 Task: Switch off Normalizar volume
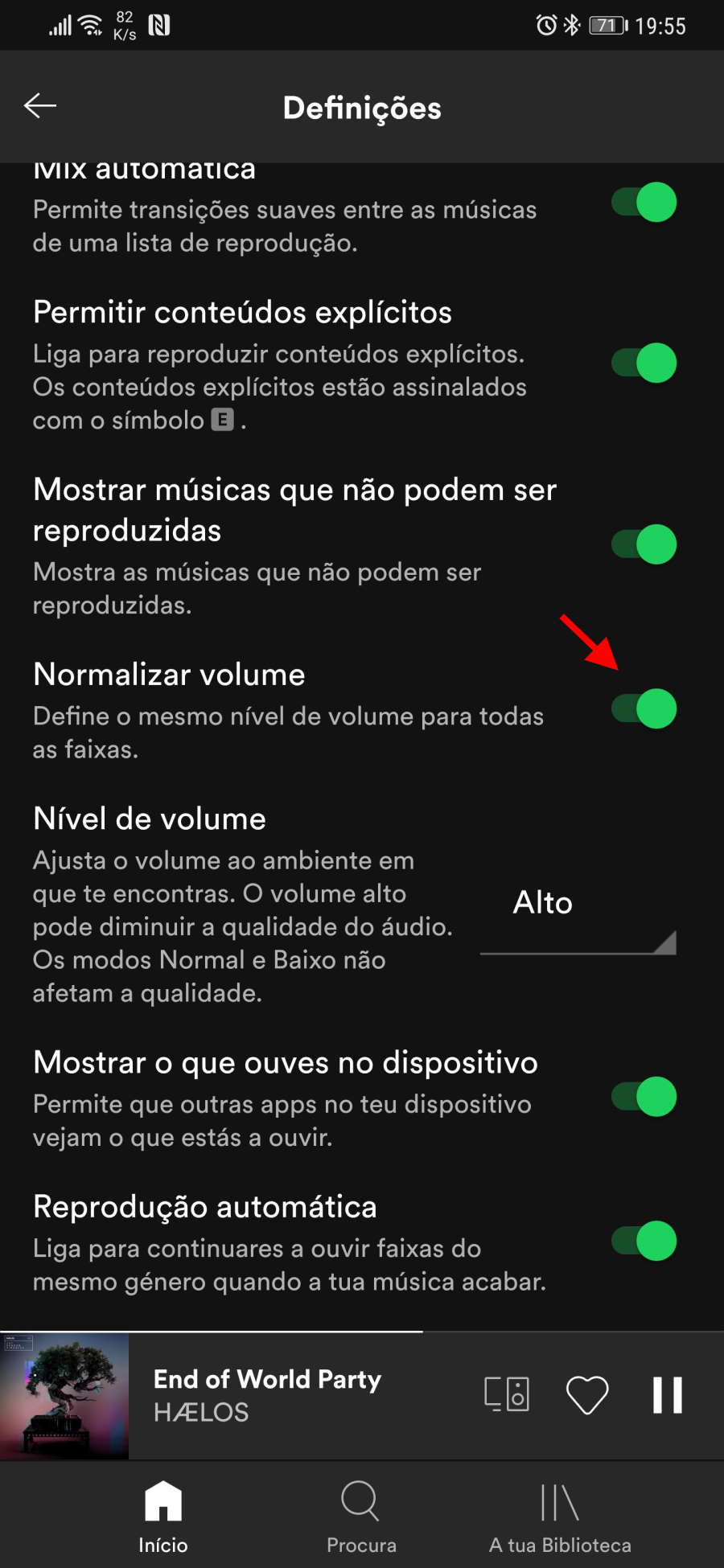click(x=644, y=708)
